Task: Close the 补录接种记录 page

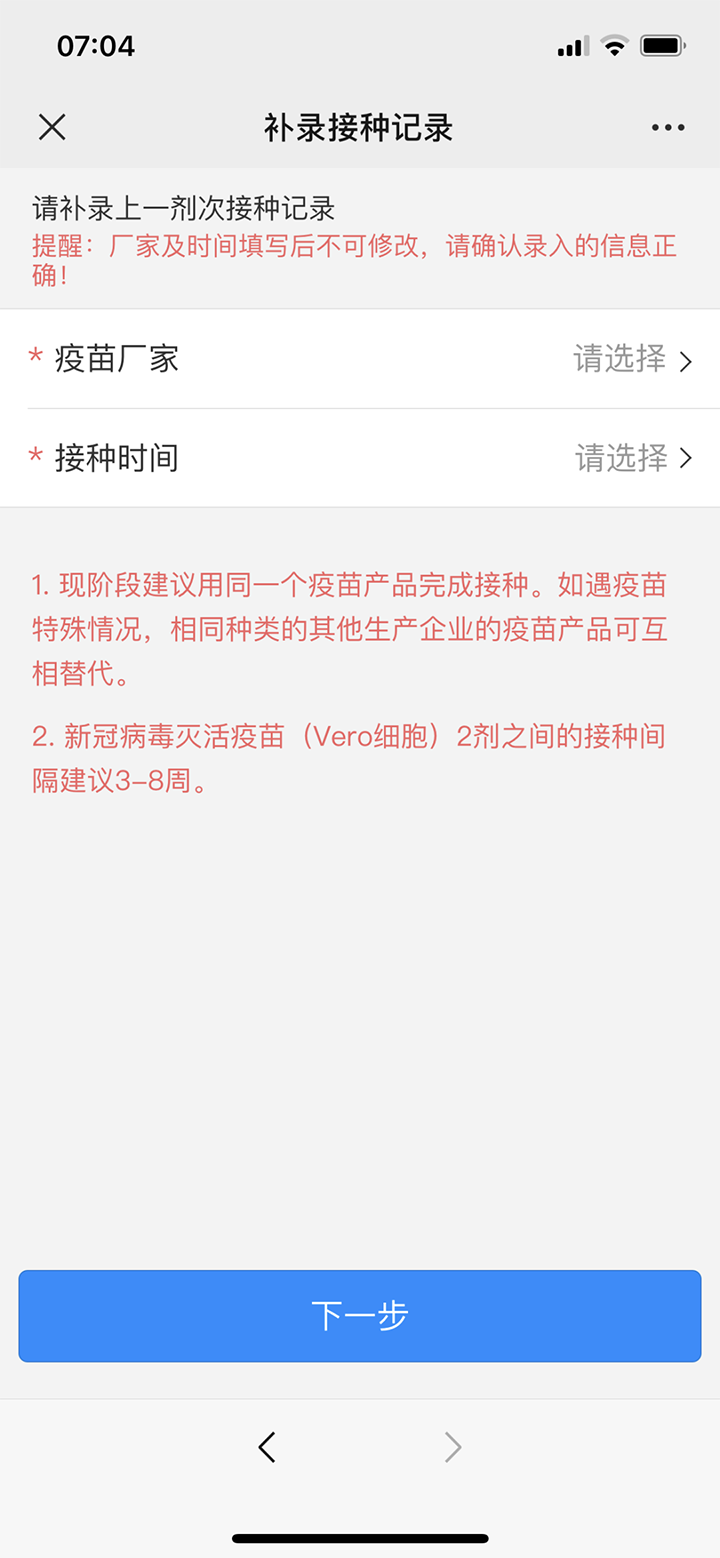Action: pos(52,127)
